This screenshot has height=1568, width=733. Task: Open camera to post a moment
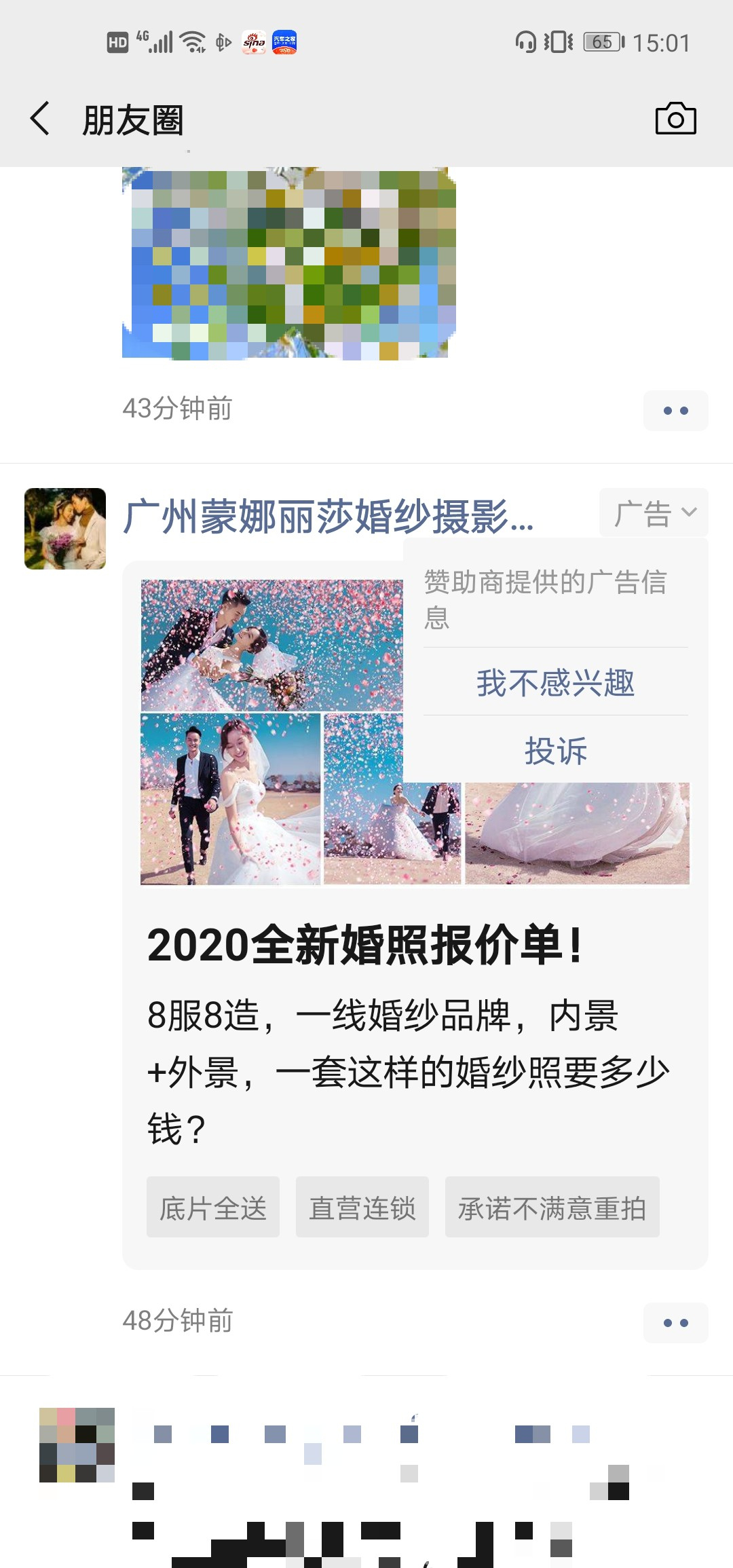pos(675,119)
